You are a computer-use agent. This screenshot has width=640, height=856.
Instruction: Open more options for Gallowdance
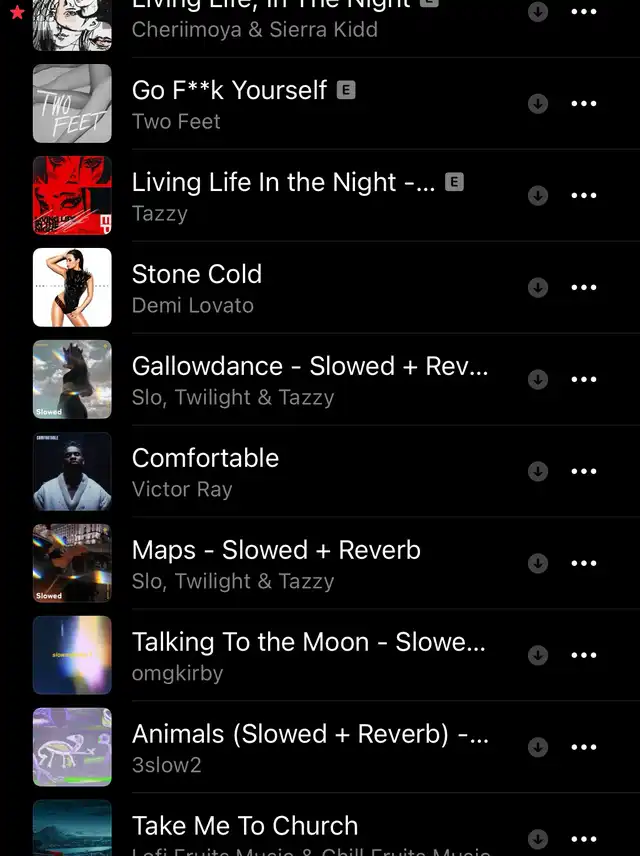pyautogui.click(x=583, y=380)
